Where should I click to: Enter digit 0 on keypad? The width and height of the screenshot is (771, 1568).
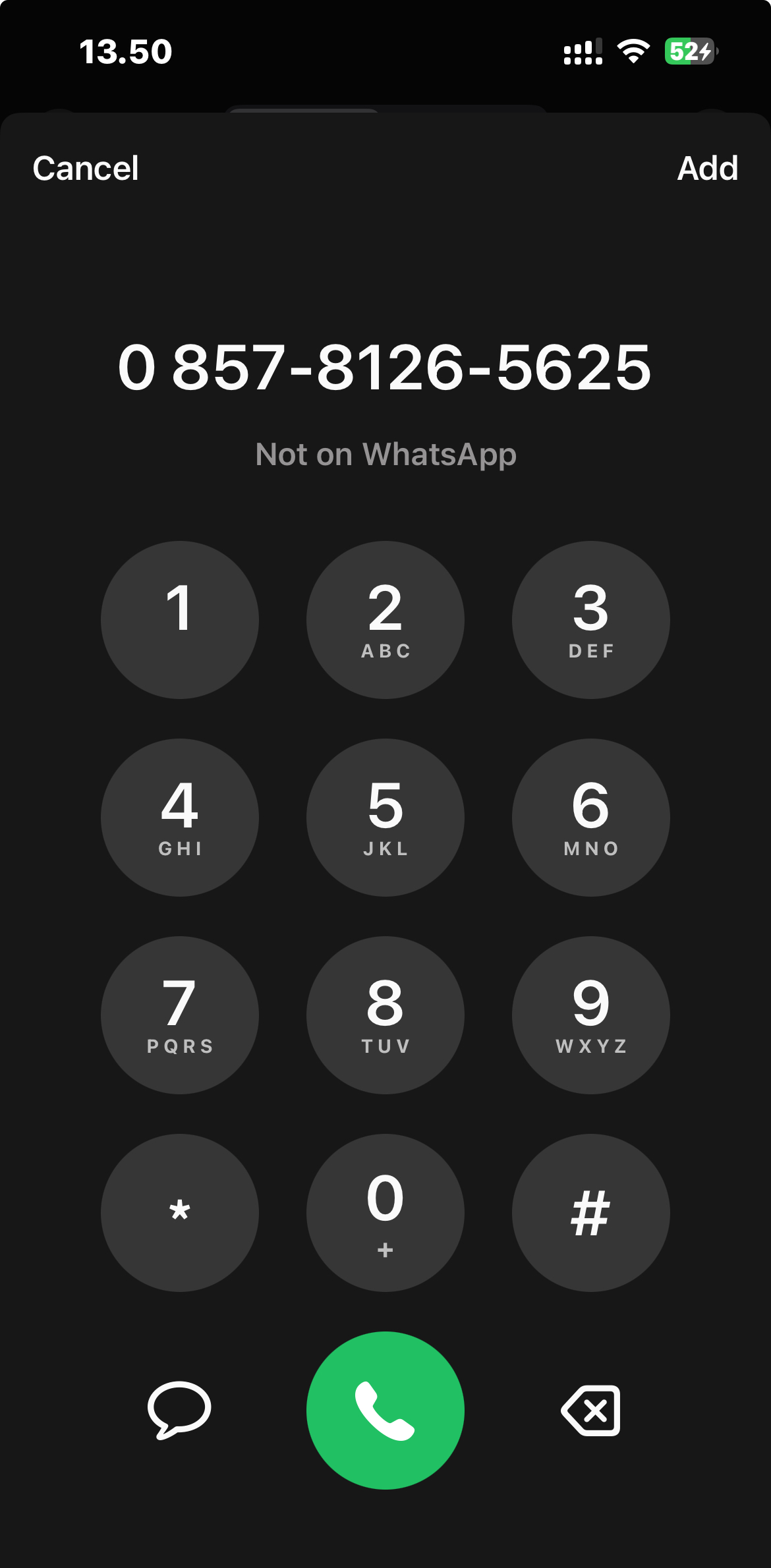pyautogui.click(x=385, y=1213)
